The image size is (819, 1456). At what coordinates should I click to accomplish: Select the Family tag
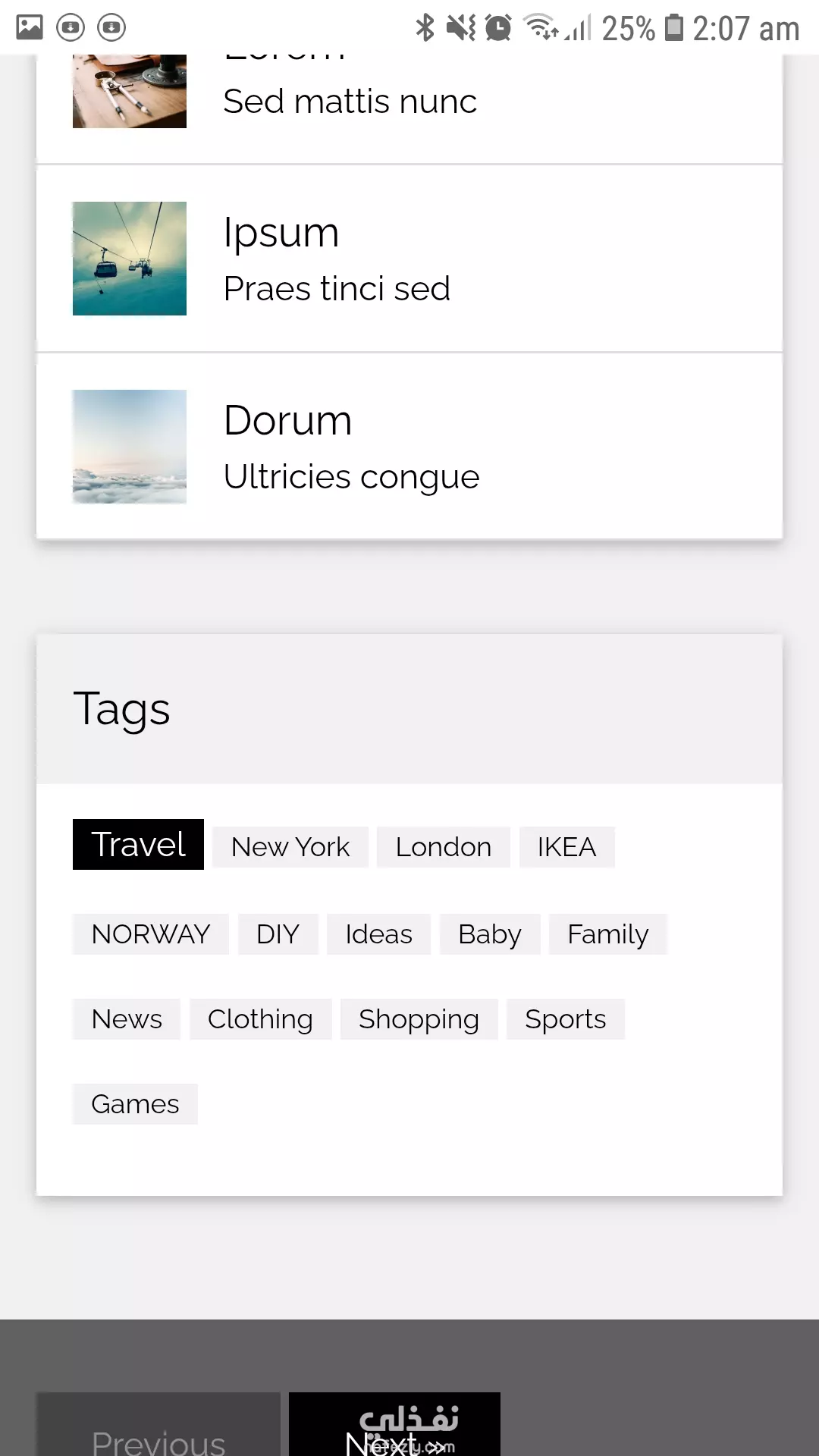point(608,934)
